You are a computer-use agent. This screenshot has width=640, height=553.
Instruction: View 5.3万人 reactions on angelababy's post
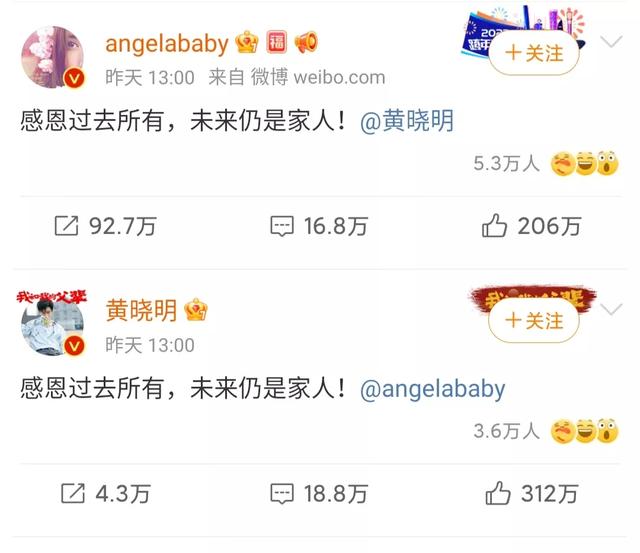pyautogui.click(x=545, y=163)
